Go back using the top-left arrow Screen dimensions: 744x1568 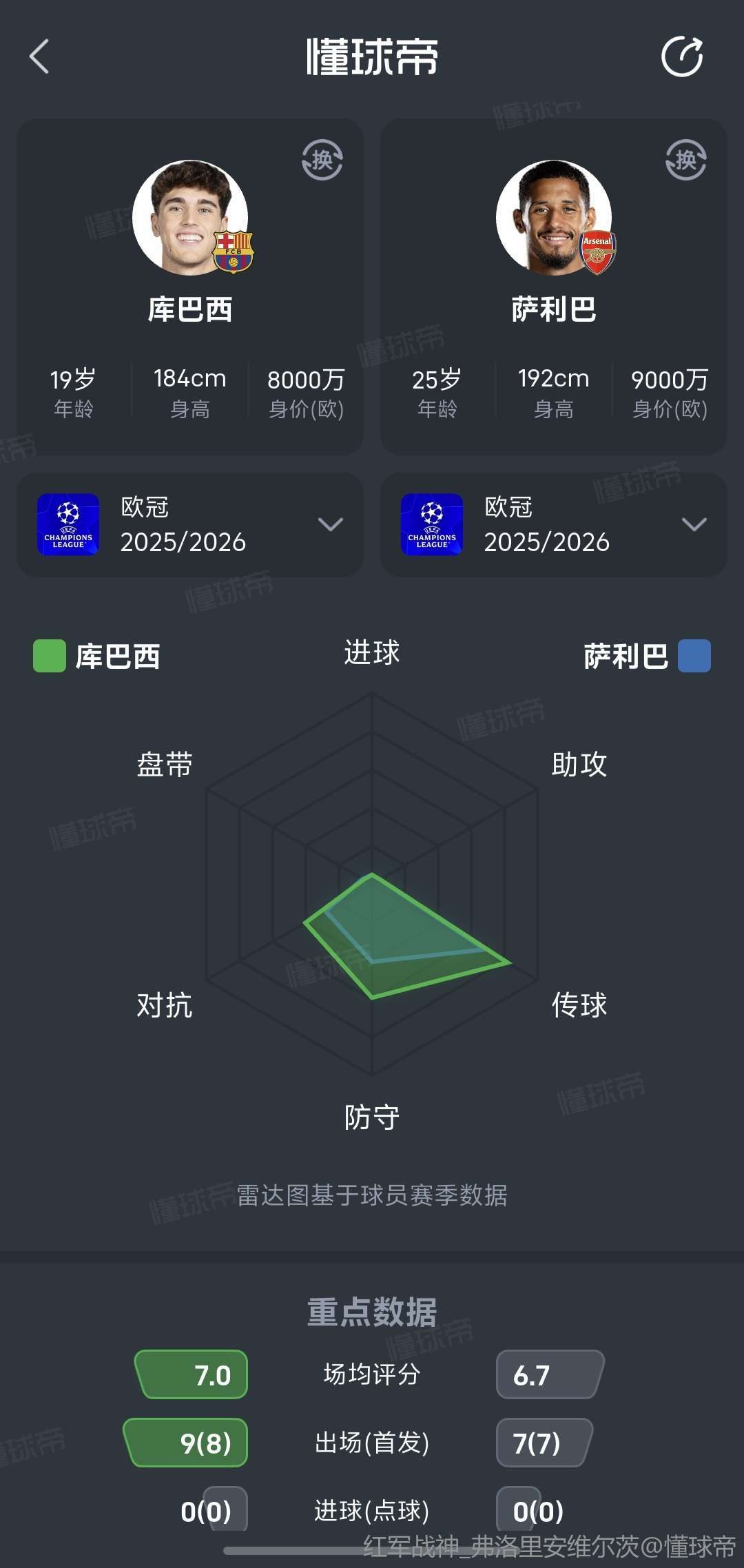pyautogui.click(x=40, y=56)
